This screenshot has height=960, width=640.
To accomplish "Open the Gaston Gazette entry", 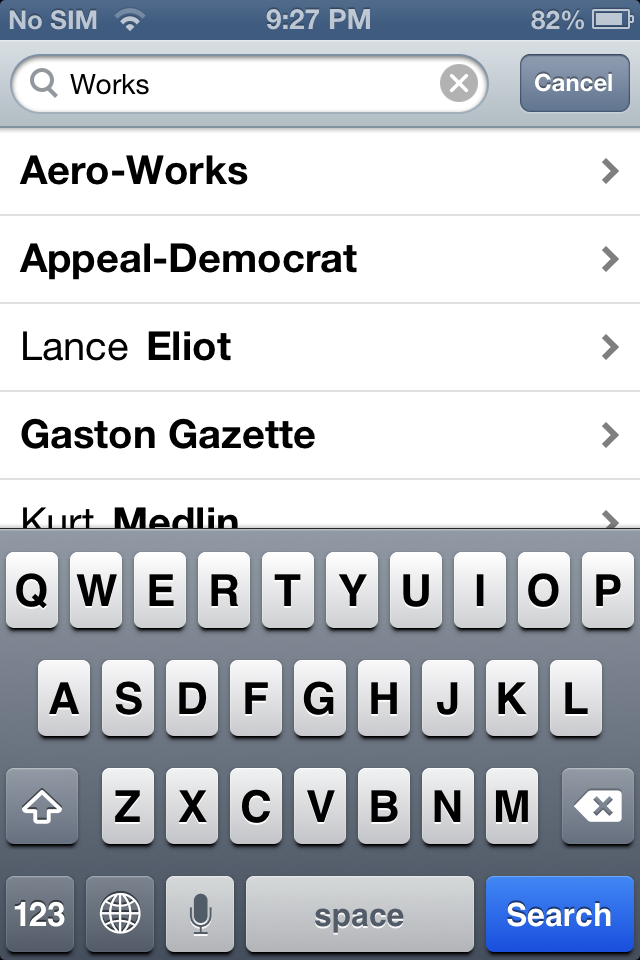I will click(320, 436).
